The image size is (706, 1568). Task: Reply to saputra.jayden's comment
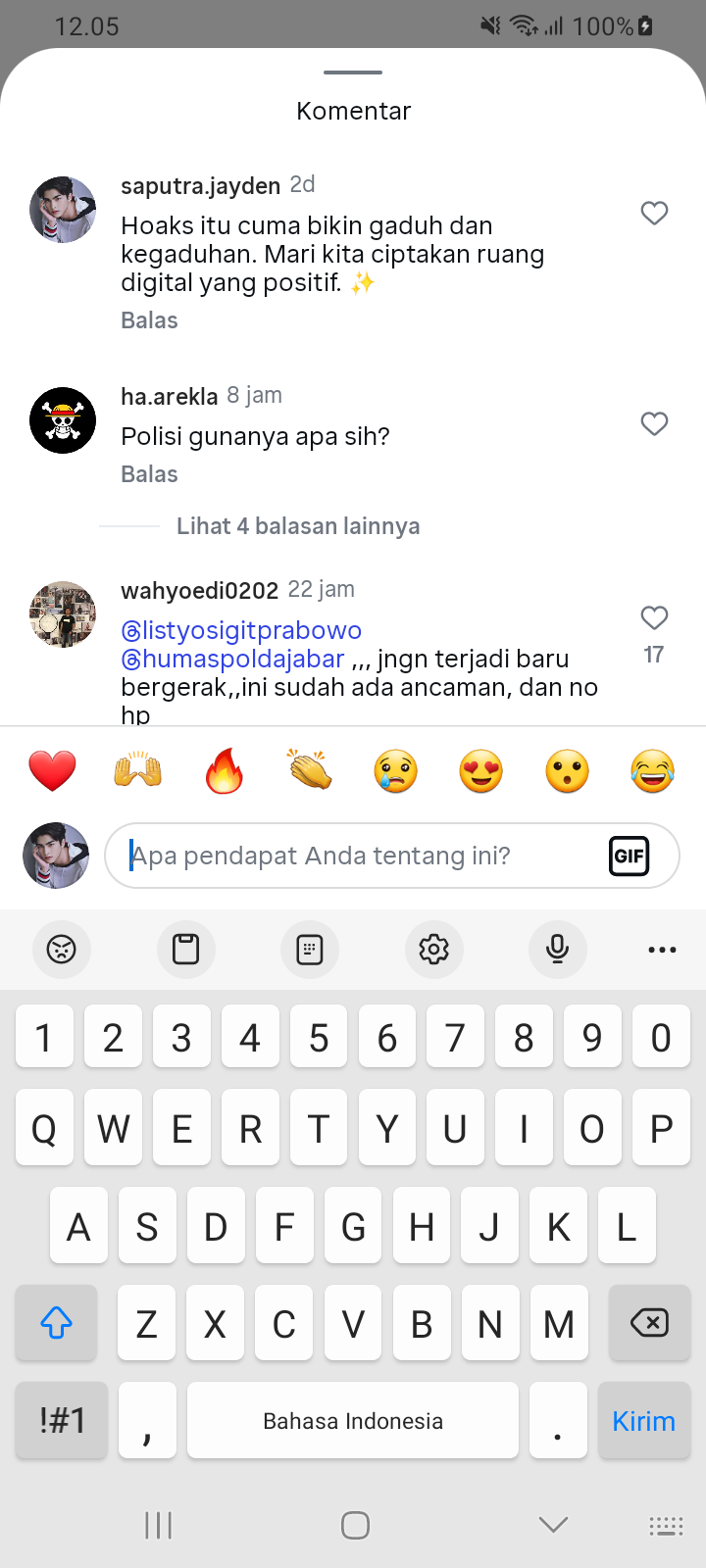pos(149,320)
